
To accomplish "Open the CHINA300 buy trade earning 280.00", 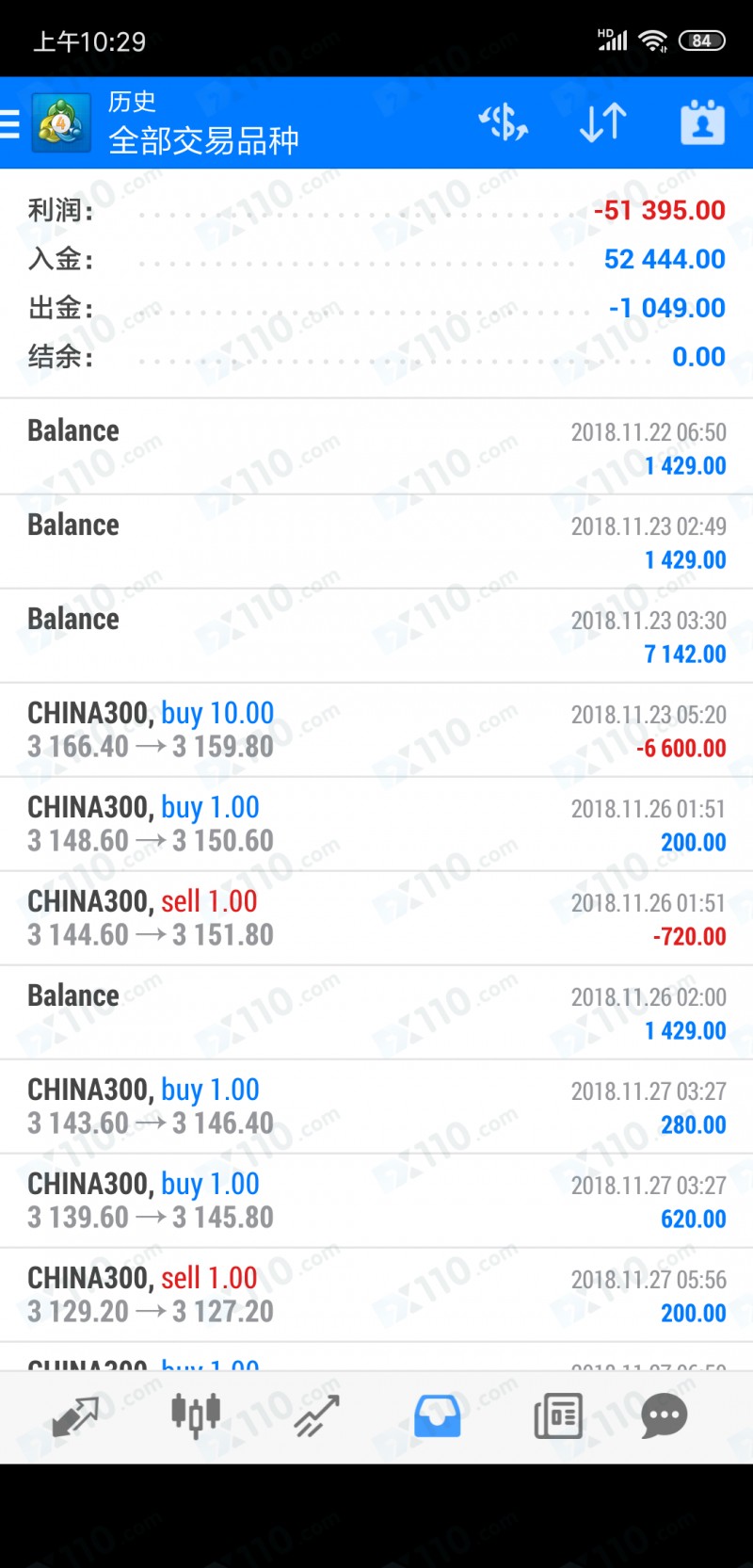I will tap(376, 1107).
